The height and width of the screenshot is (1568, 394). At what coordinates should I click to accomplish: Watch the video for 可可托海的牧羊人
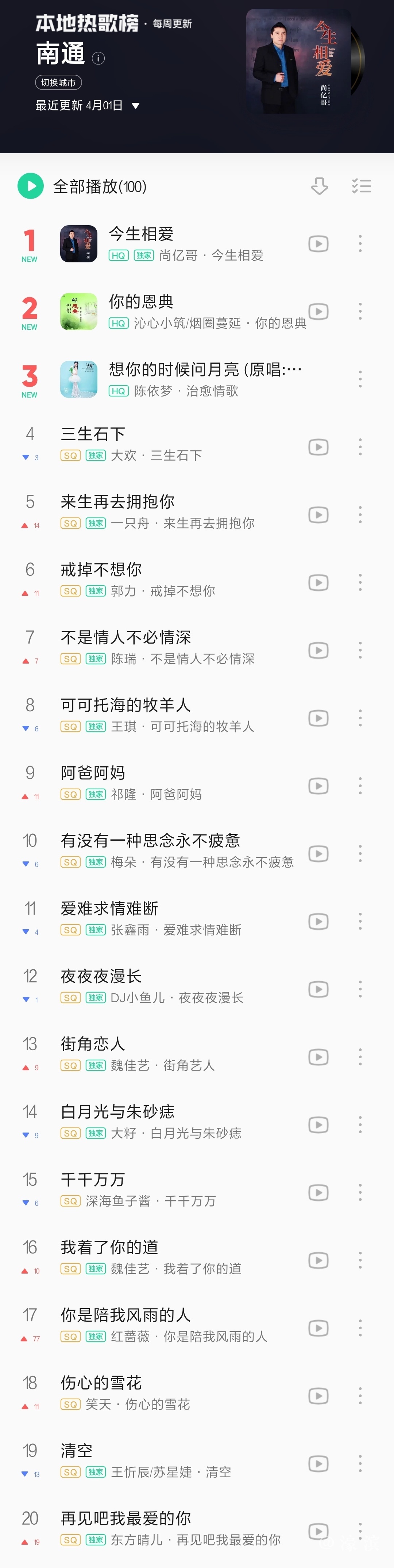click(318, 718)
